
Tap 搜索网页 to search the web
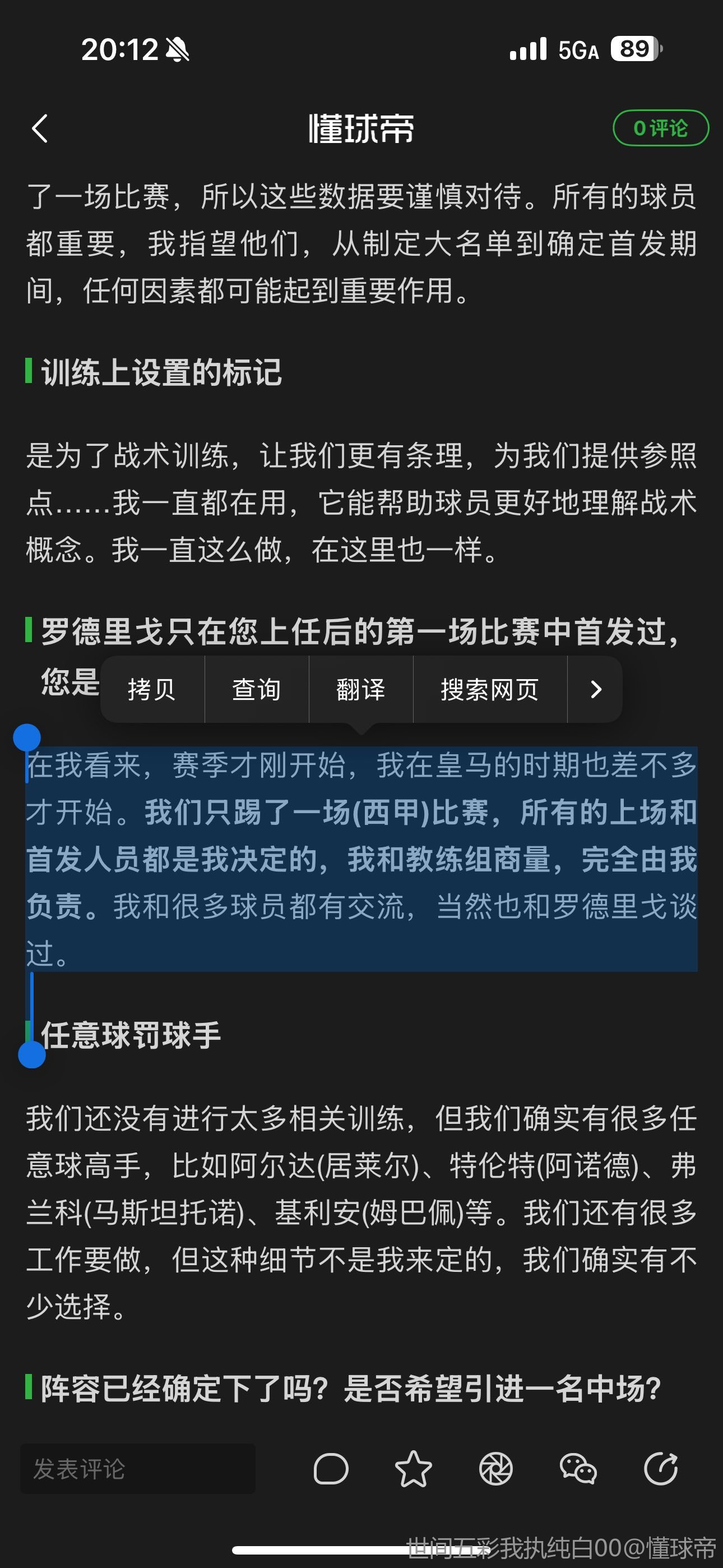(489, 690)
